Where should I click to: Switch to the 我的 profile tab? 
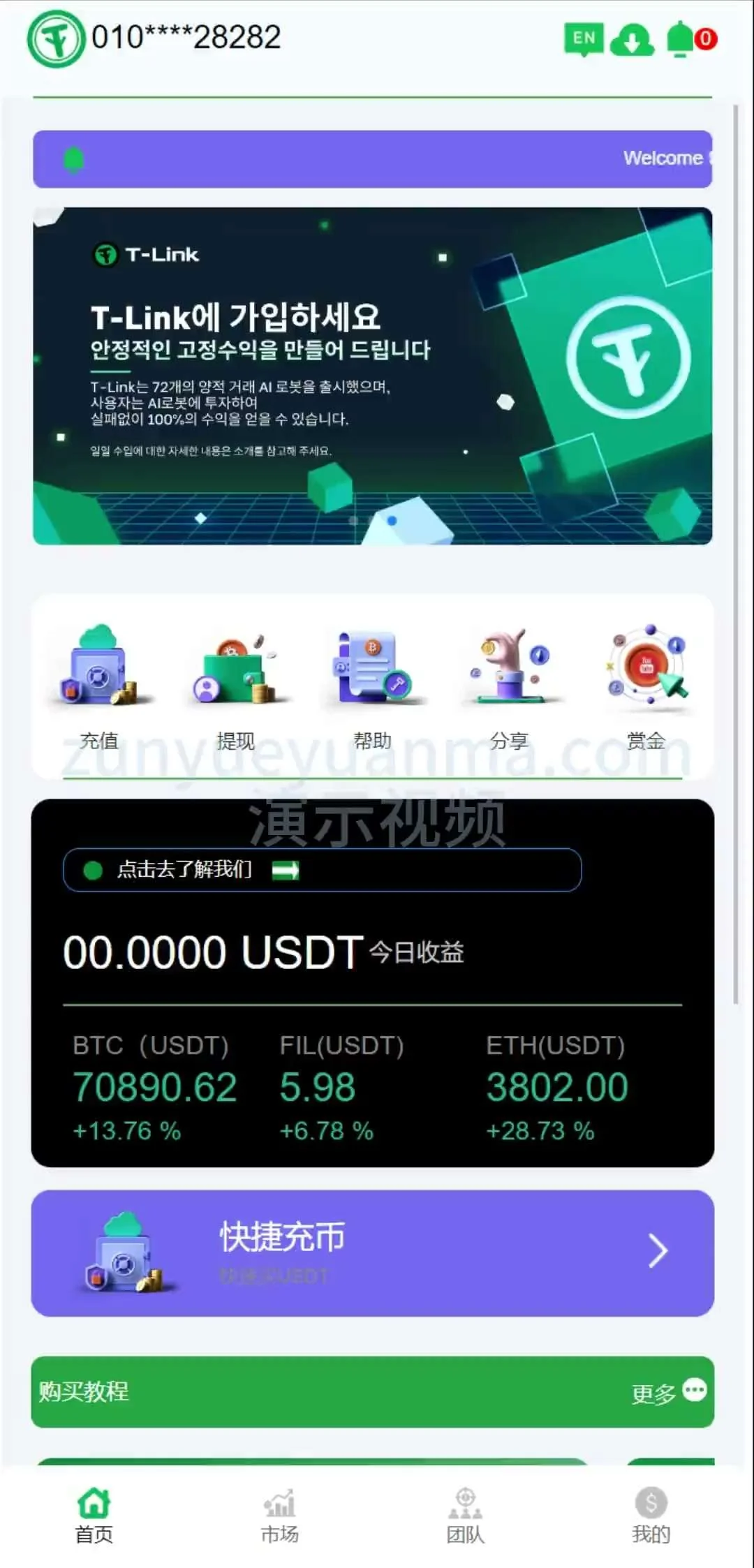[x=651, y=1515]
